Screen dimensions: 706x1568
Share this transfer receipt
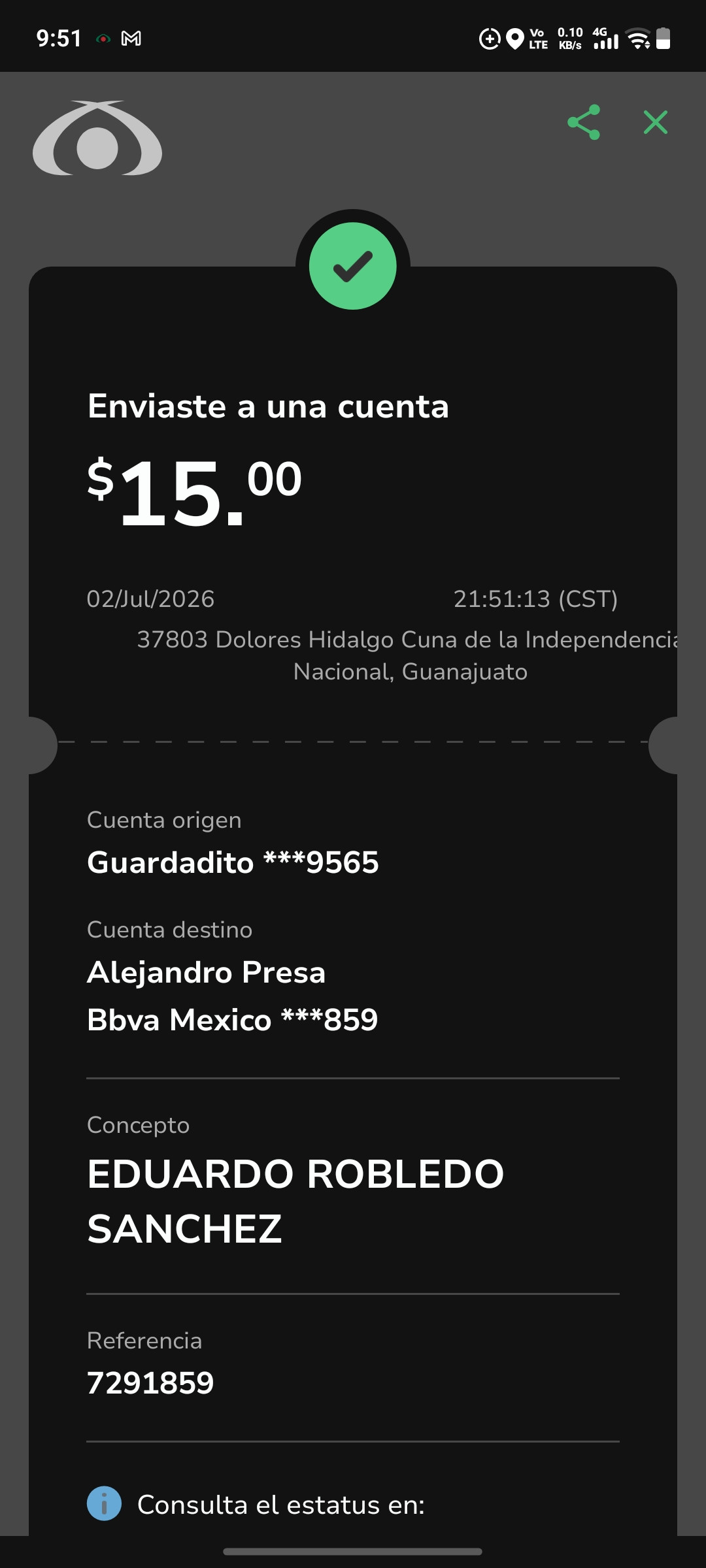tap(584, 122)
